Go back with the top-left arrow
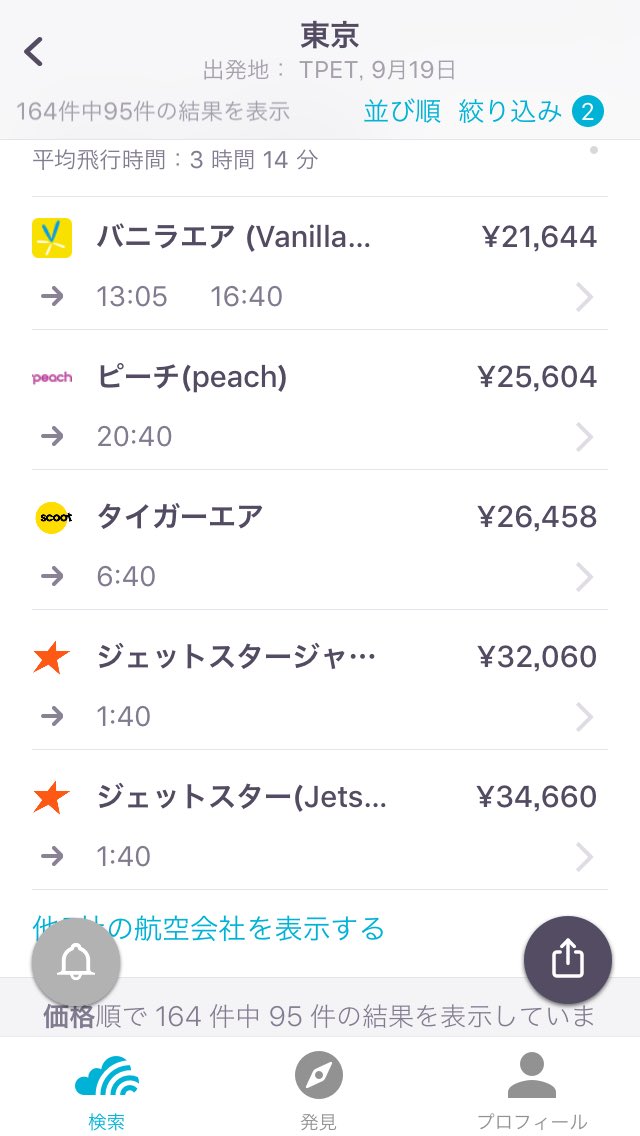The image size is (640, 1136). click(x=34, y=52)
